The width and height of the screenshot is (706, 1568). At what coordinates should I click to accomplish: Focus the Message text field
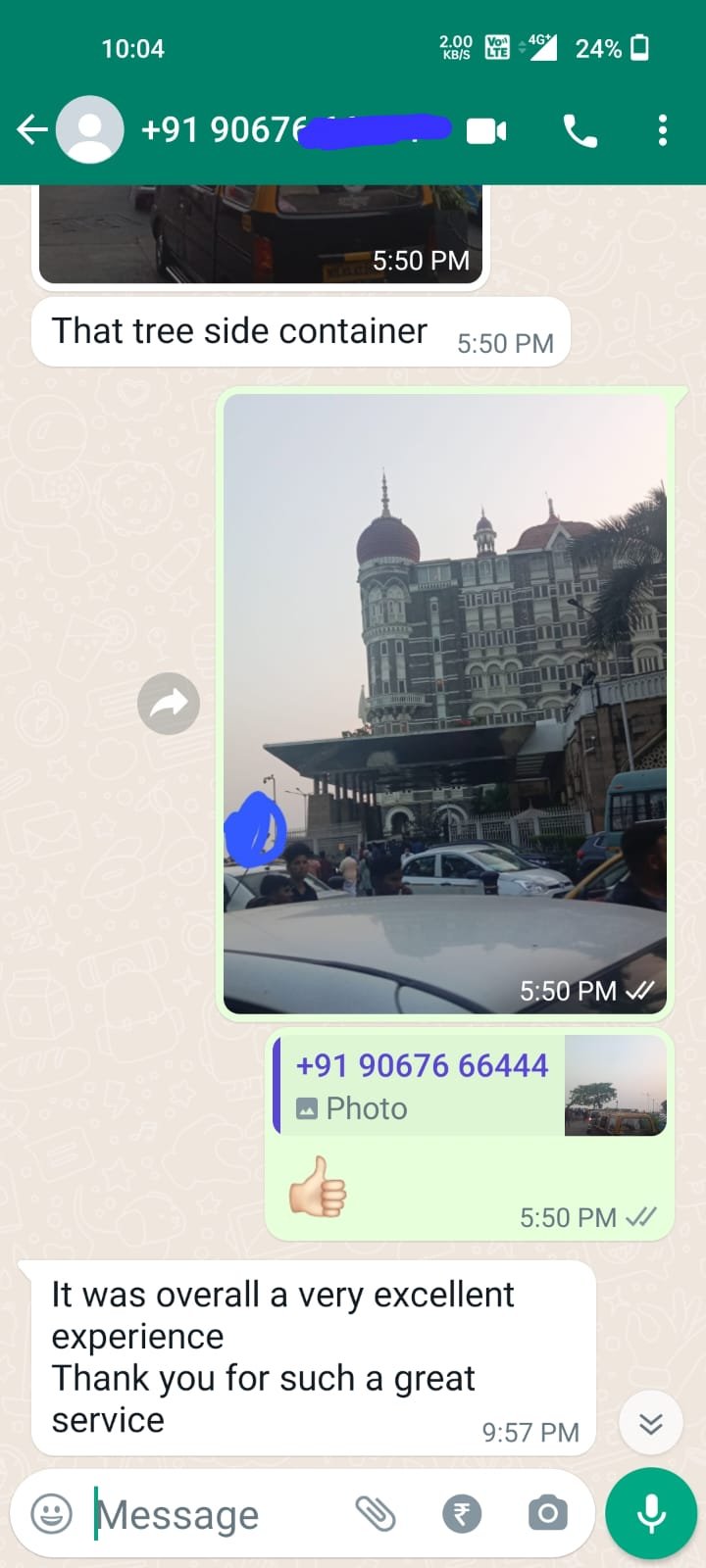(x=216, y=1514)
